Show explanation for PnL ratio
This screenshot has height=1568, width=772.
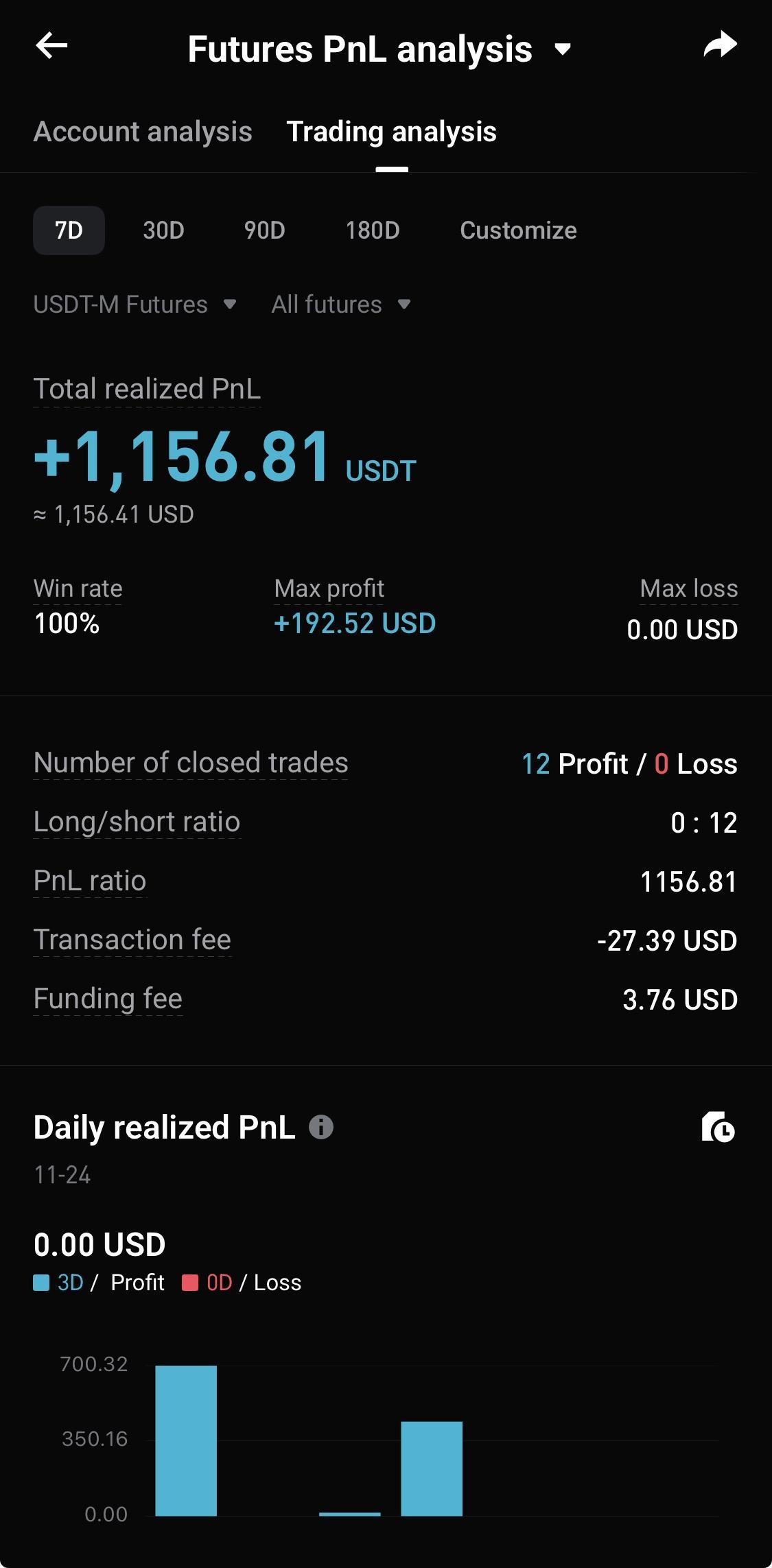click(90, 881)
